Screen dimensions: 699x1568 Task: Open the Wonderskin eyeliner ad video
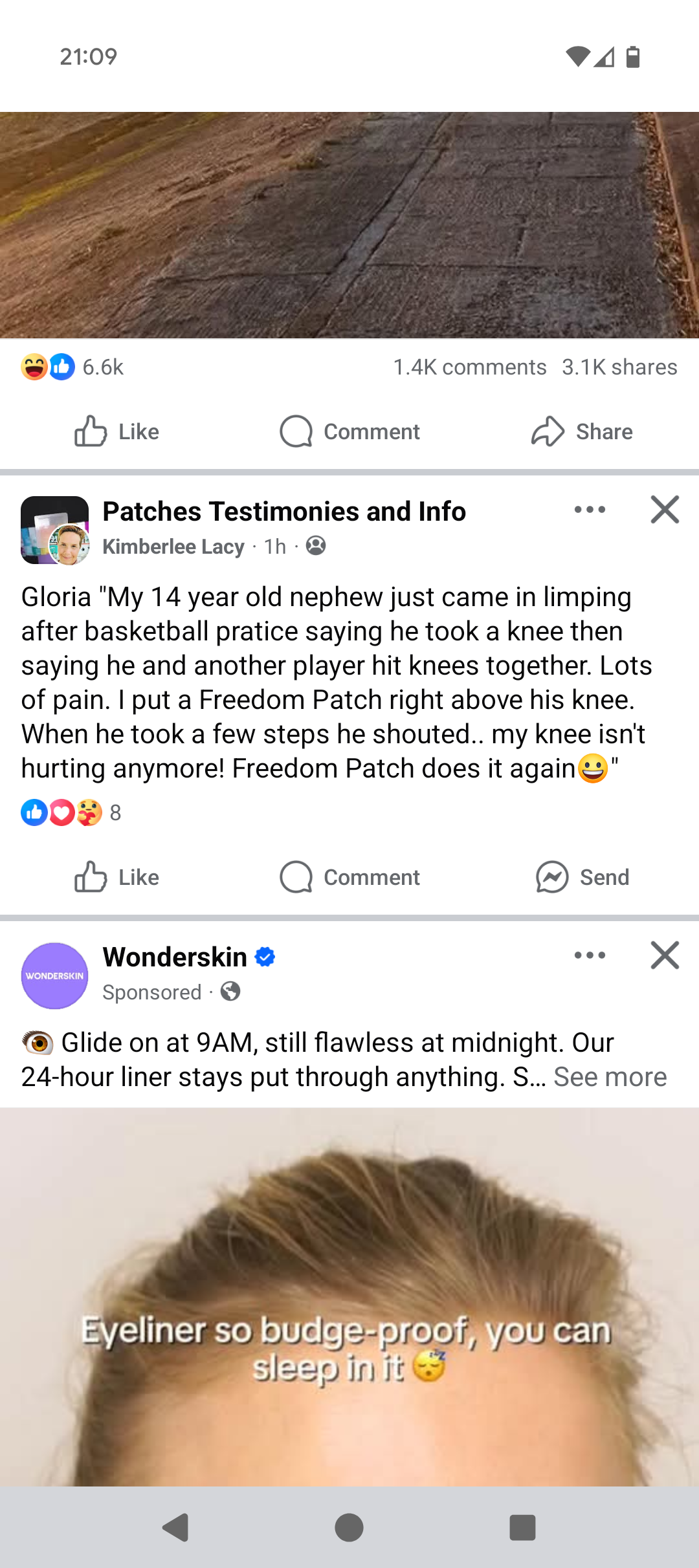[349, 1294]
